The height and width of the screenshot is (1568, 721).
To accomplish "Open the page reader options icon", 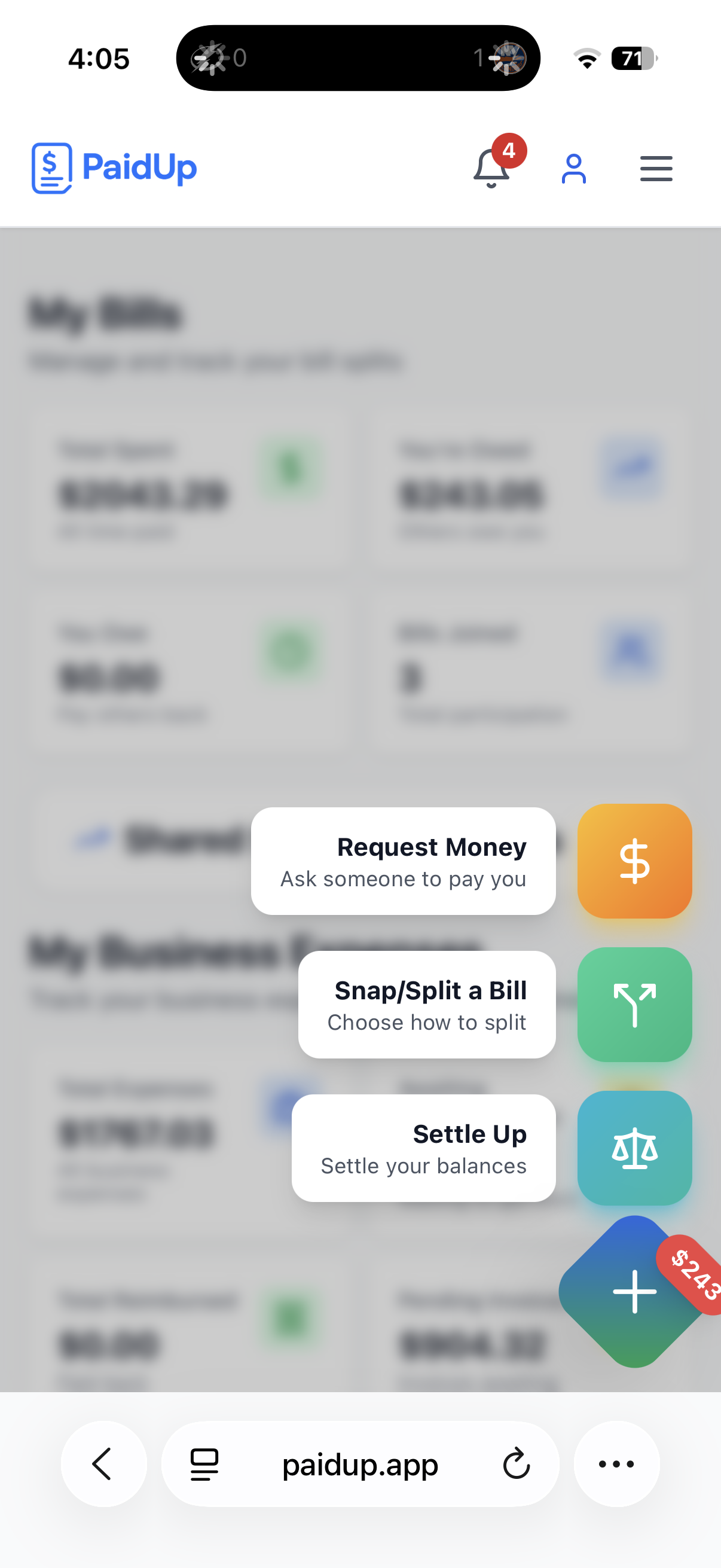I will point(204,1463).
